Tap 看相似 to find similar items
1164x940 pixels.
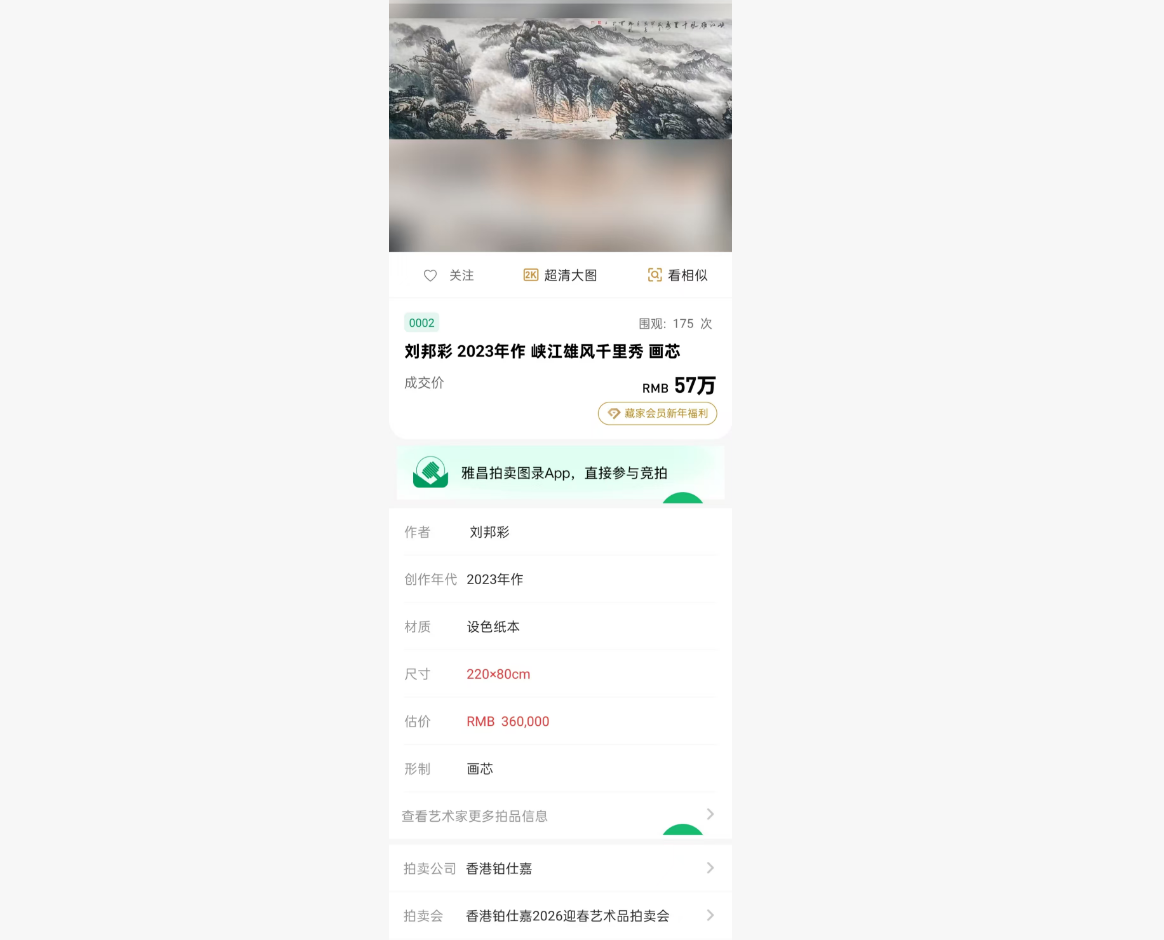tap(677, 275)
